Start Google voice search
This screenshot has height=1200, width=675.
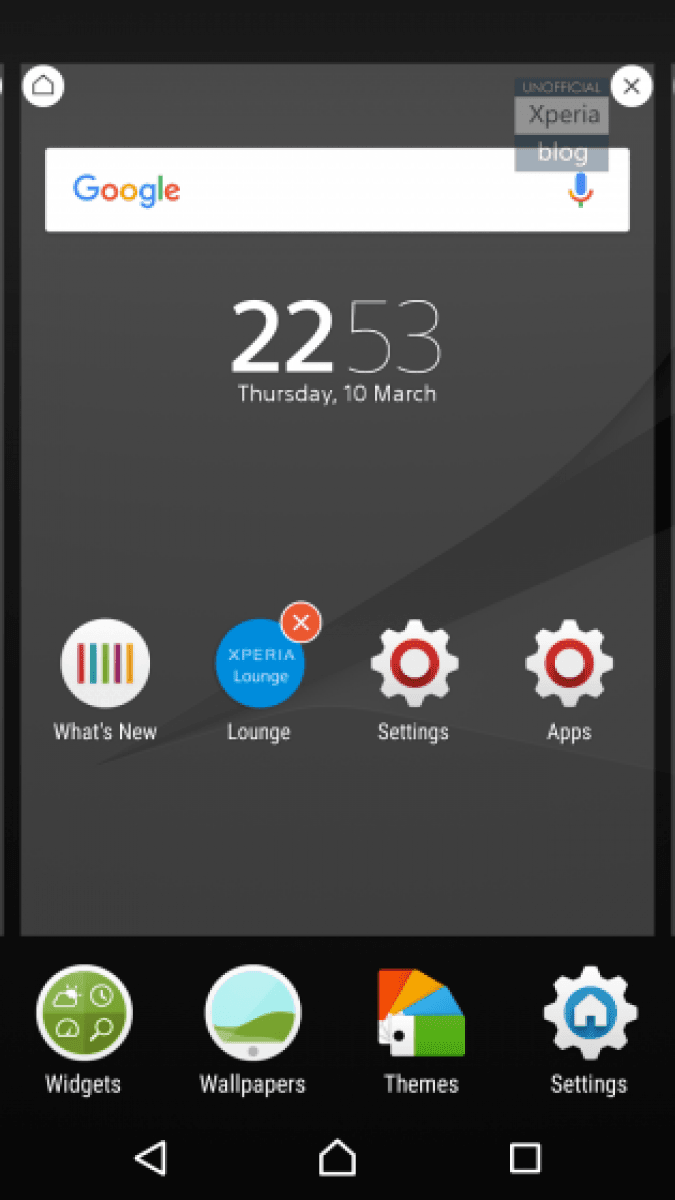tap(580, 190)
